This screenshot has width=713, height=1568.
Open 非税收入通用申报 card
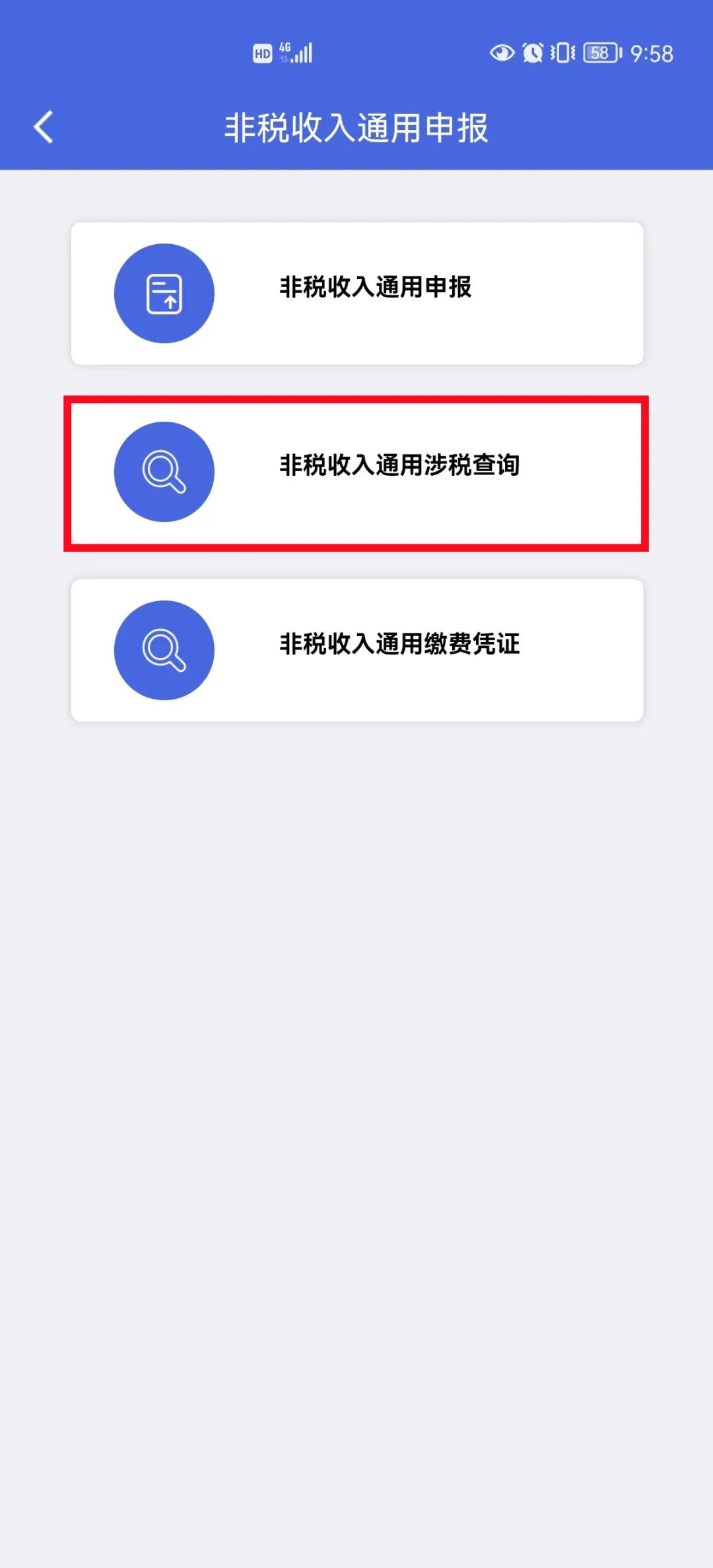click(357, 293)
